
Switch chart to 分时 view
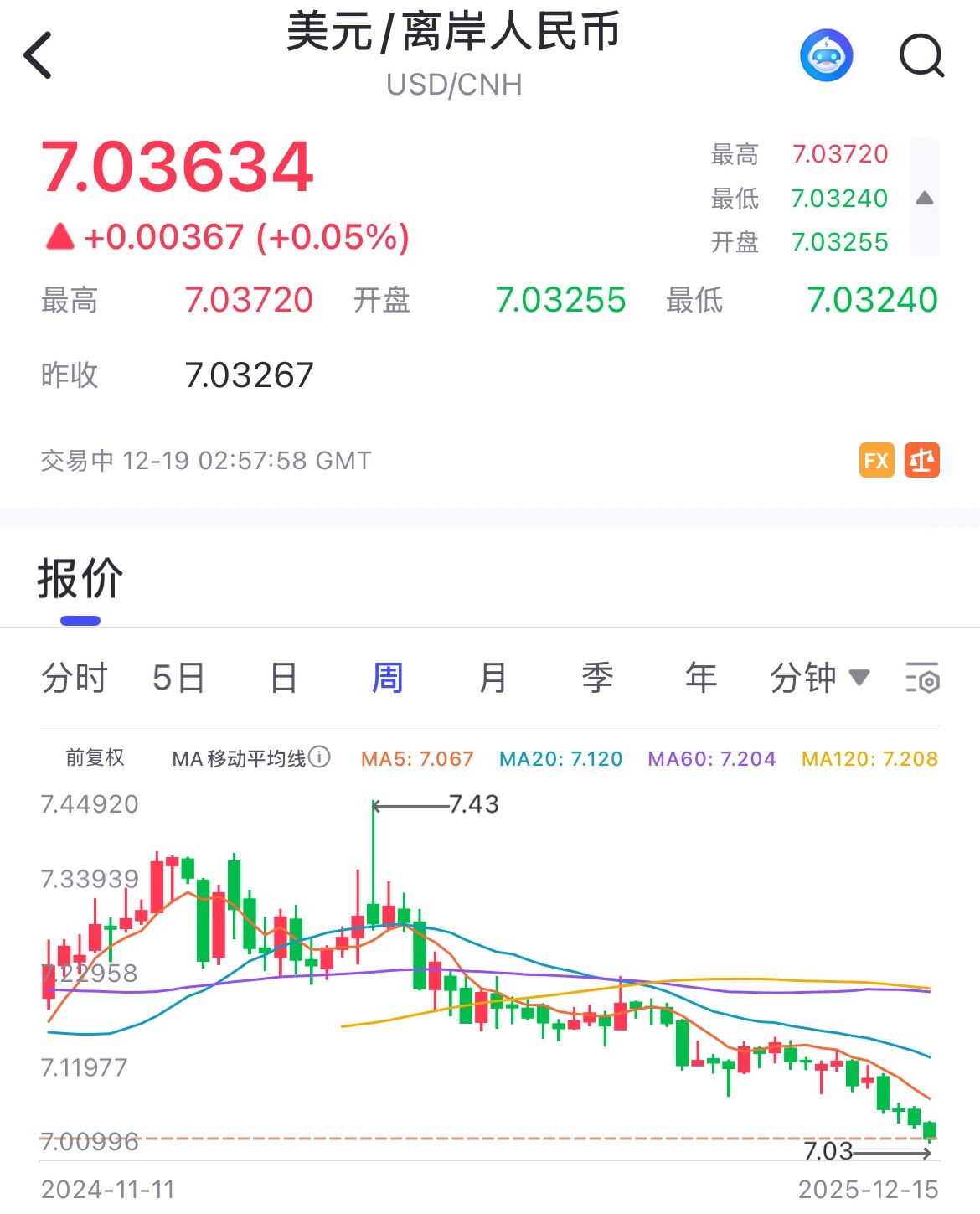(x=75, y=678)
